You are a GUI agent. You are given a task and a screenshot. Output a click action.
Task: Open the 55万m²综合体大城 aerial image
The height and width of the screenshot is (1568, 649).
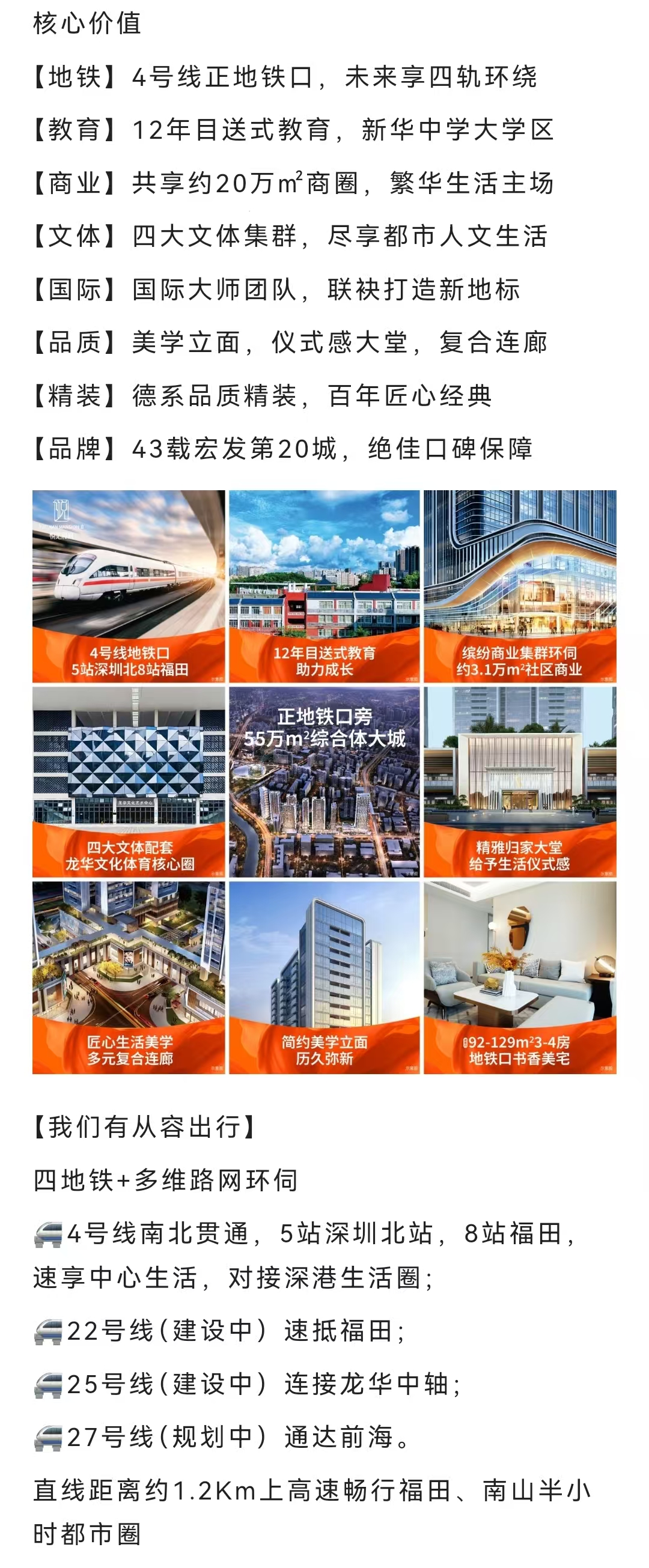click(x=324, y=782)
